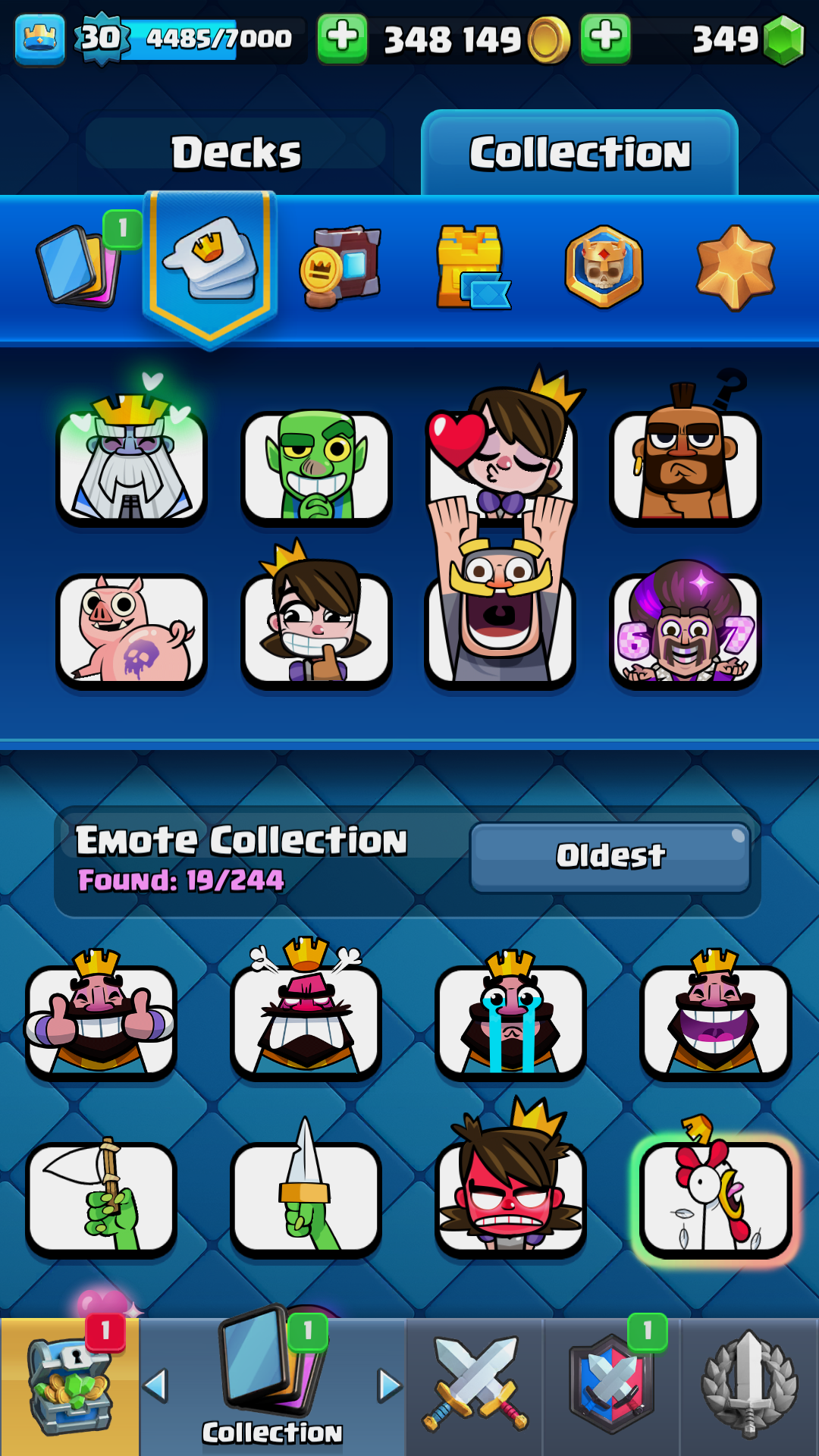This screenshot has width=819, height=1456.
Task: Tap the plus button to buy gems
Action: click(606, 38)
